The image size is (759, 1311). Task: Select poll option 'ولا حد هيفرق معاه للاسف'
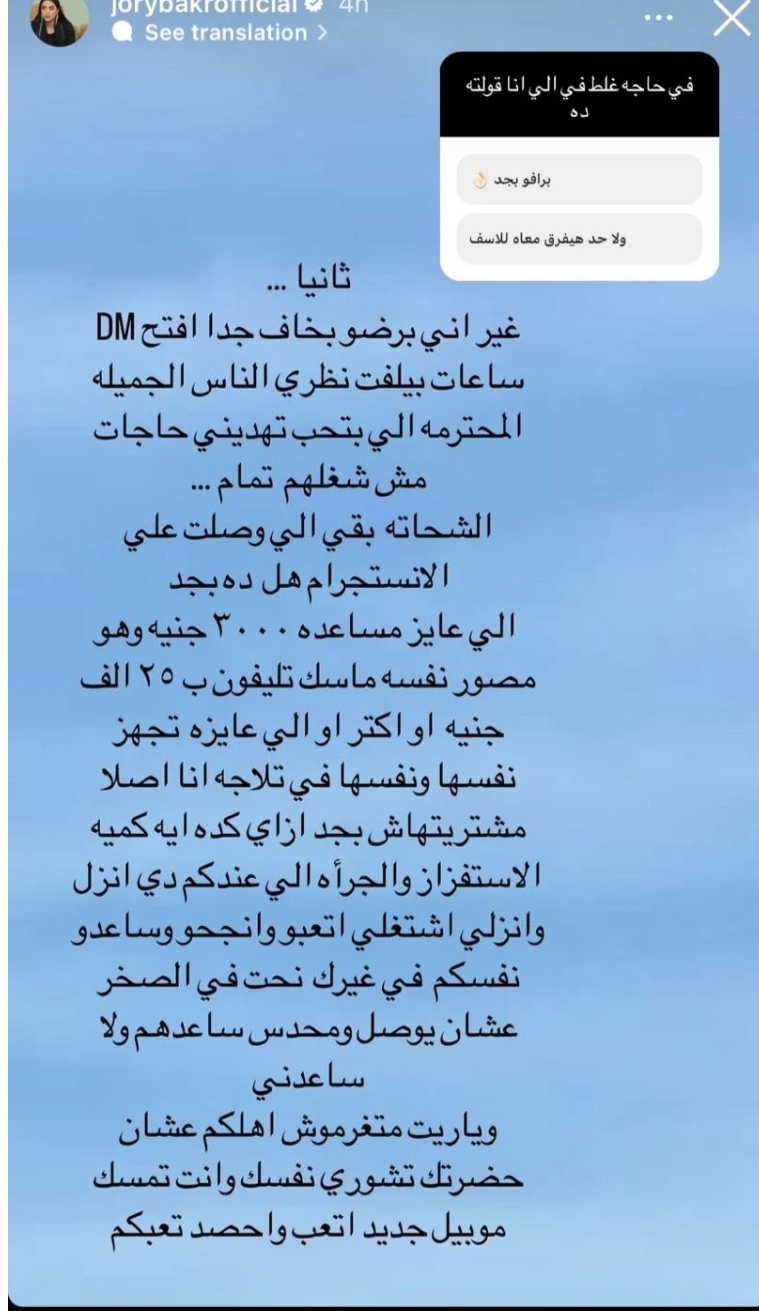pos(579,240)
